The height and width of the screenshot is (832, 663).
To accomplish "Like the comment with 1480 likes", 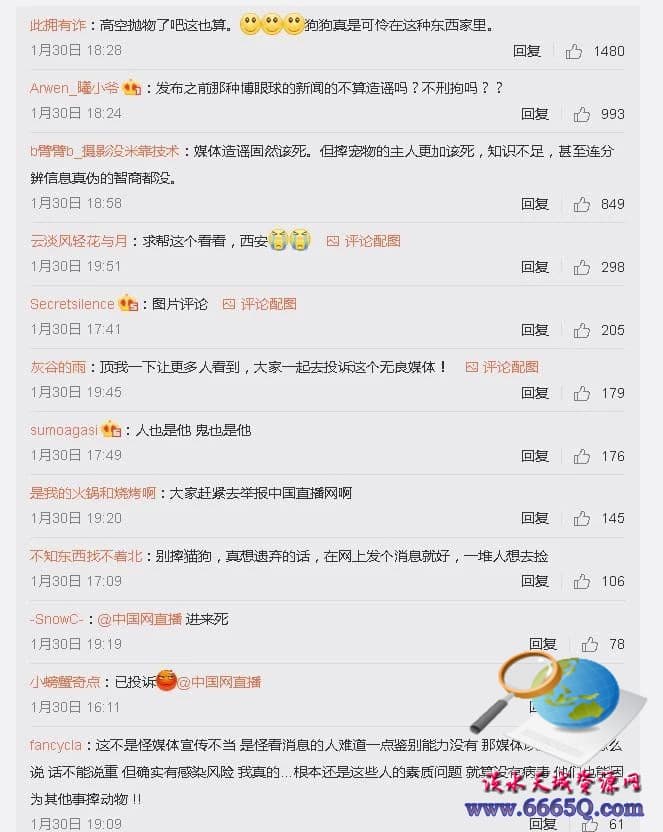I will point(574,51).
